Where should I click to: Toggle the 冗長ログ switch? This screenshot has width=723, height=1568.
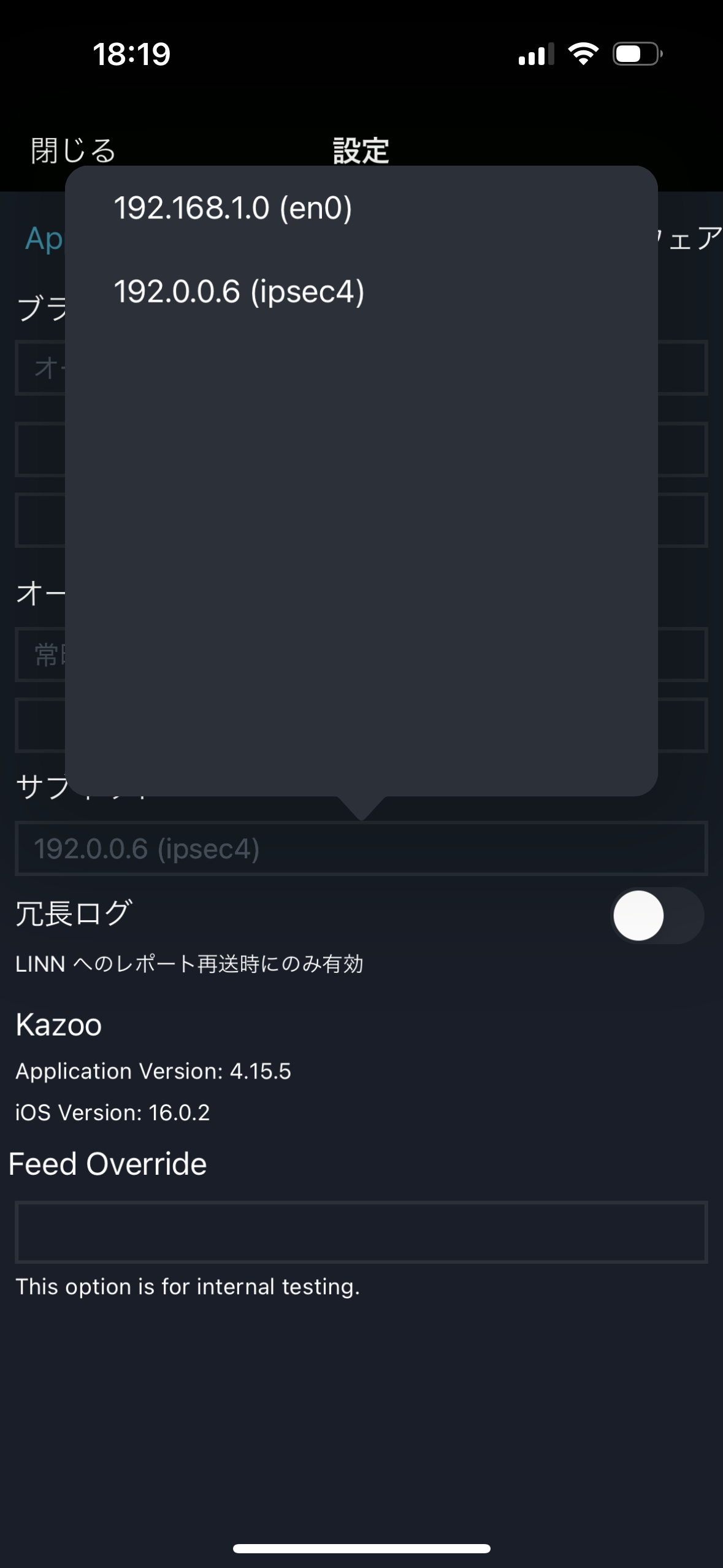click(657, 916)
